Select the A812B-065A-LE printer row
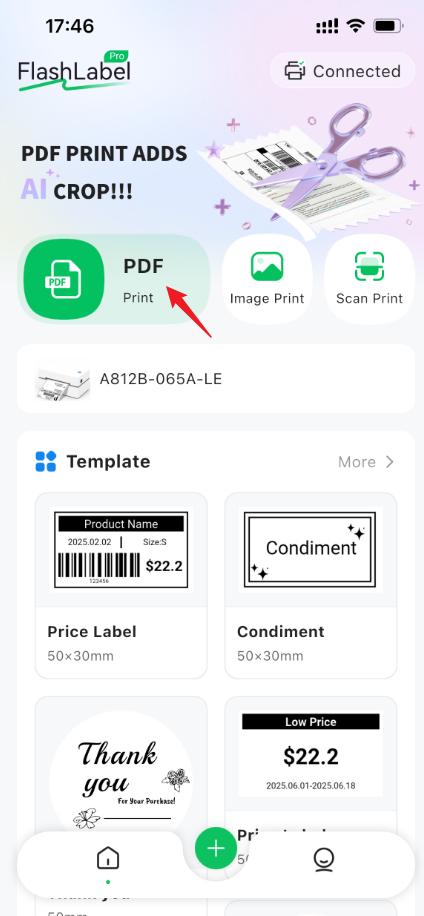Viewport: 424px width, 916px height. click(216, 379)
